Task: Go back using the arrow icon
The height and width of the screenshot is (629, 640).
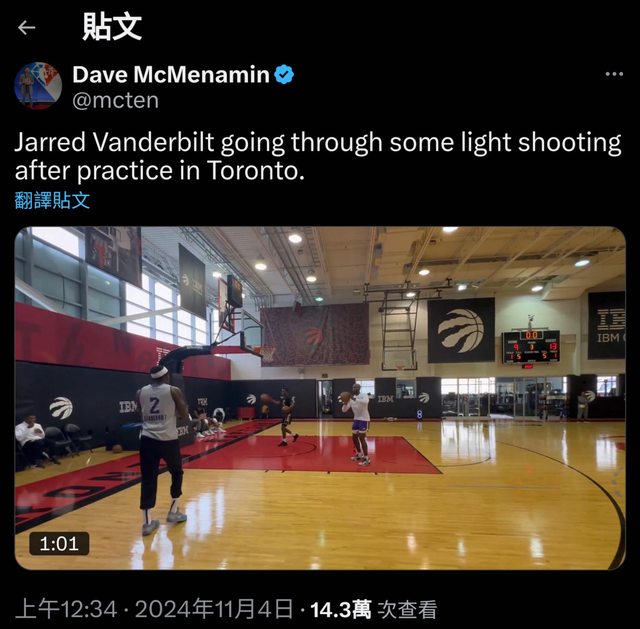Action: pyautogui.click(x=26, y=27)
